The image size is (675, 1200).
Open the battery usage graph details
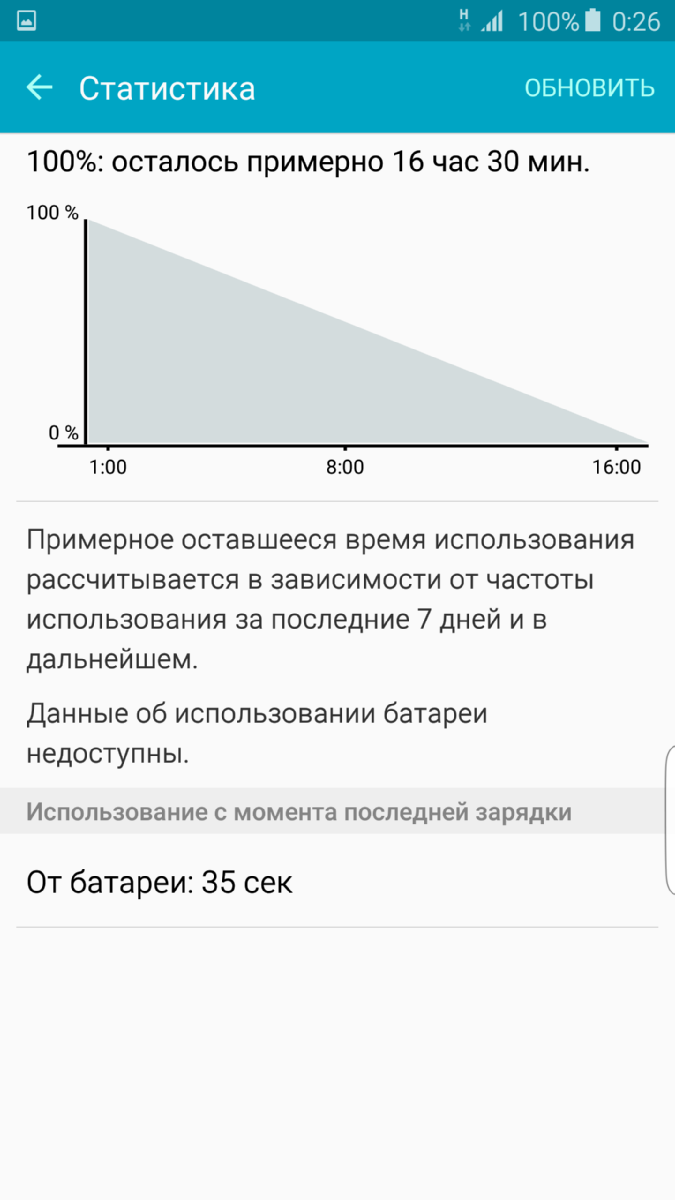[x=340, y=335]
